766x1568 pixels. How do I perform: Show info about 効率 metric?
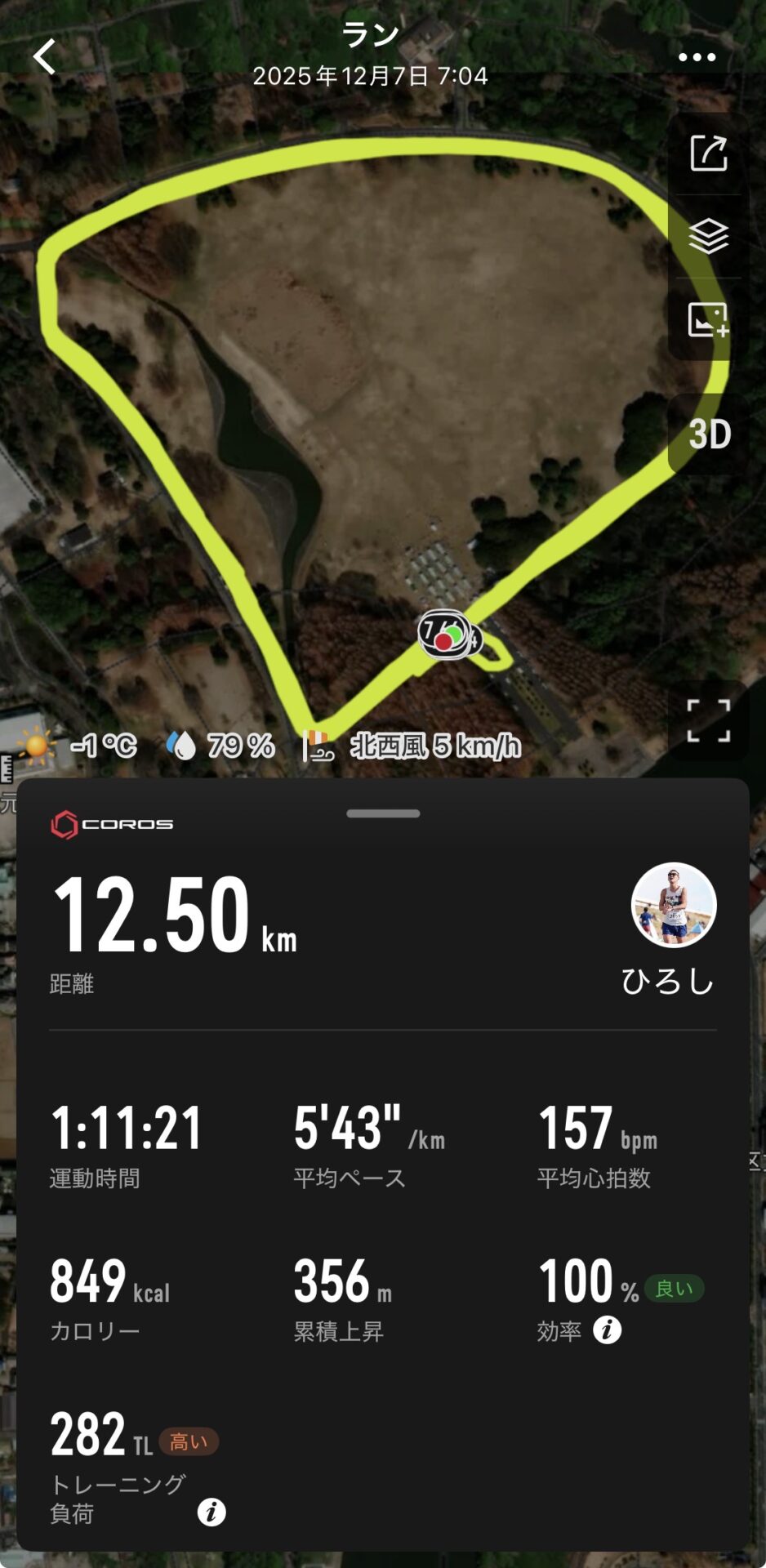(607, 1330)
